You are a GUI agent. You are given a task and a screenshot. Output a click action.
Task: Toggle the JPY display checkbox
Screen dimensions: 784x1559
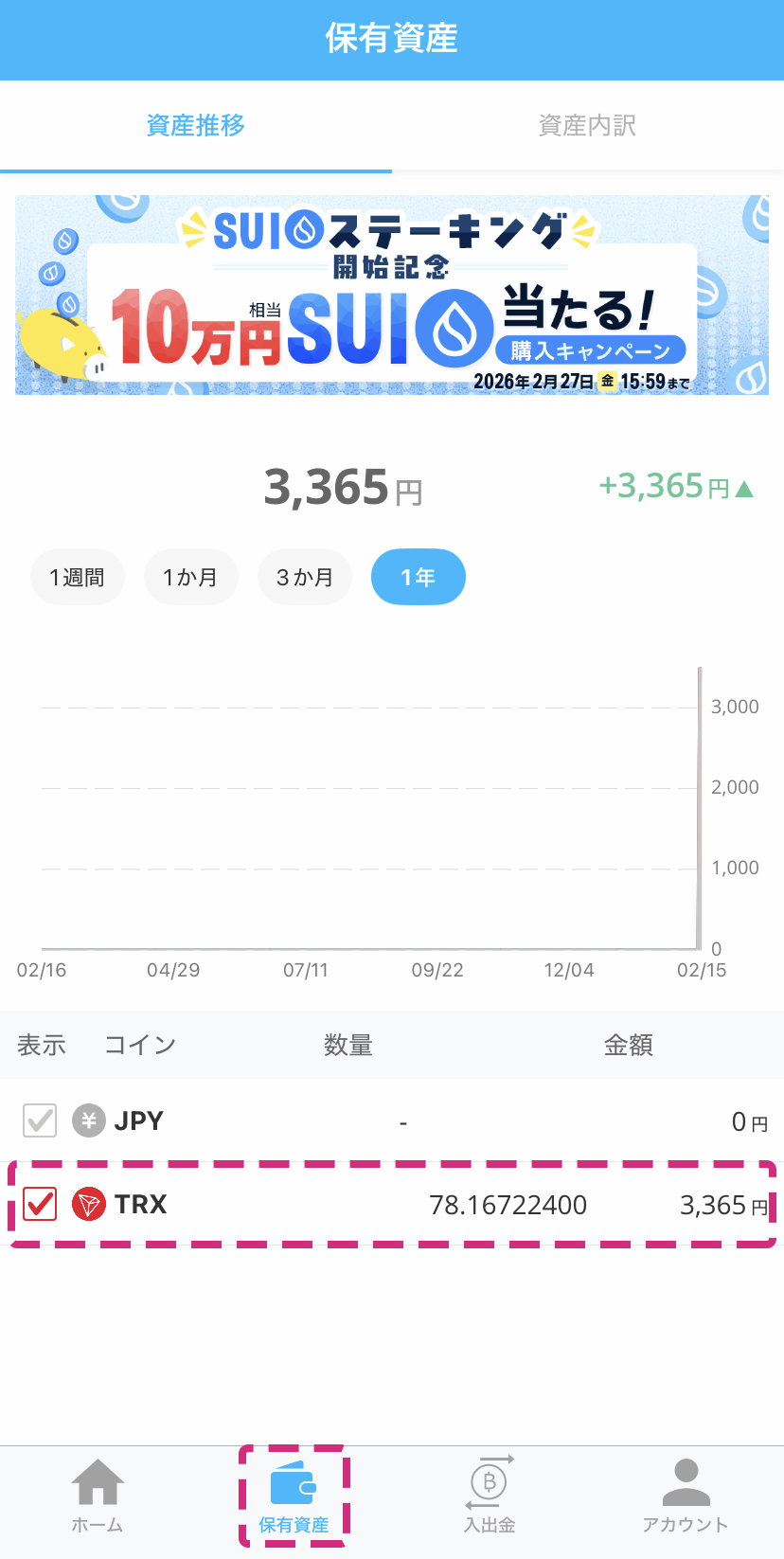click(40, 1120)
